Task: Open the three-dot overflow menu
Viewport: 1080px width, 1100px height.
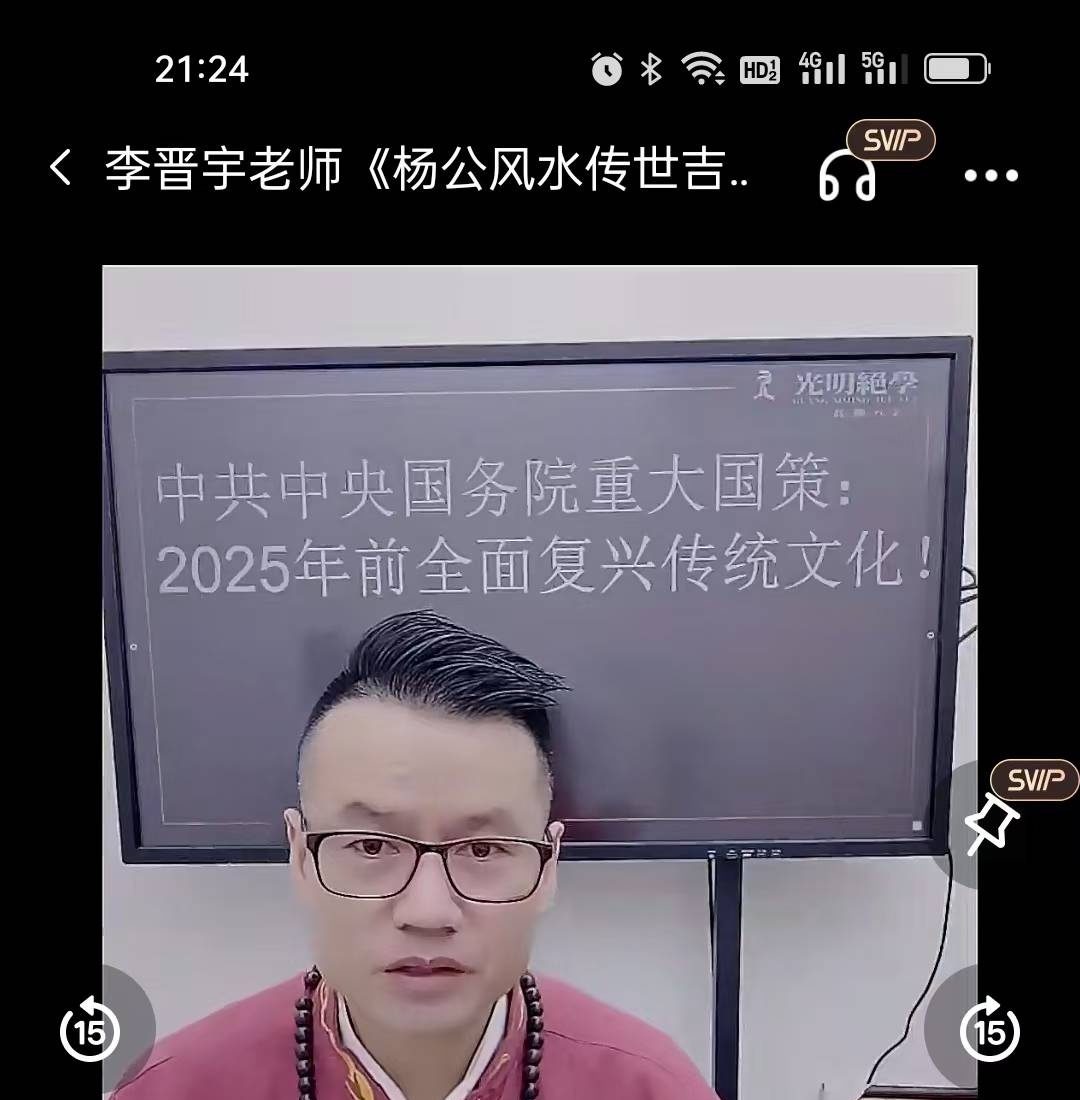Action: pyautogui.click(x=990, y=175)
